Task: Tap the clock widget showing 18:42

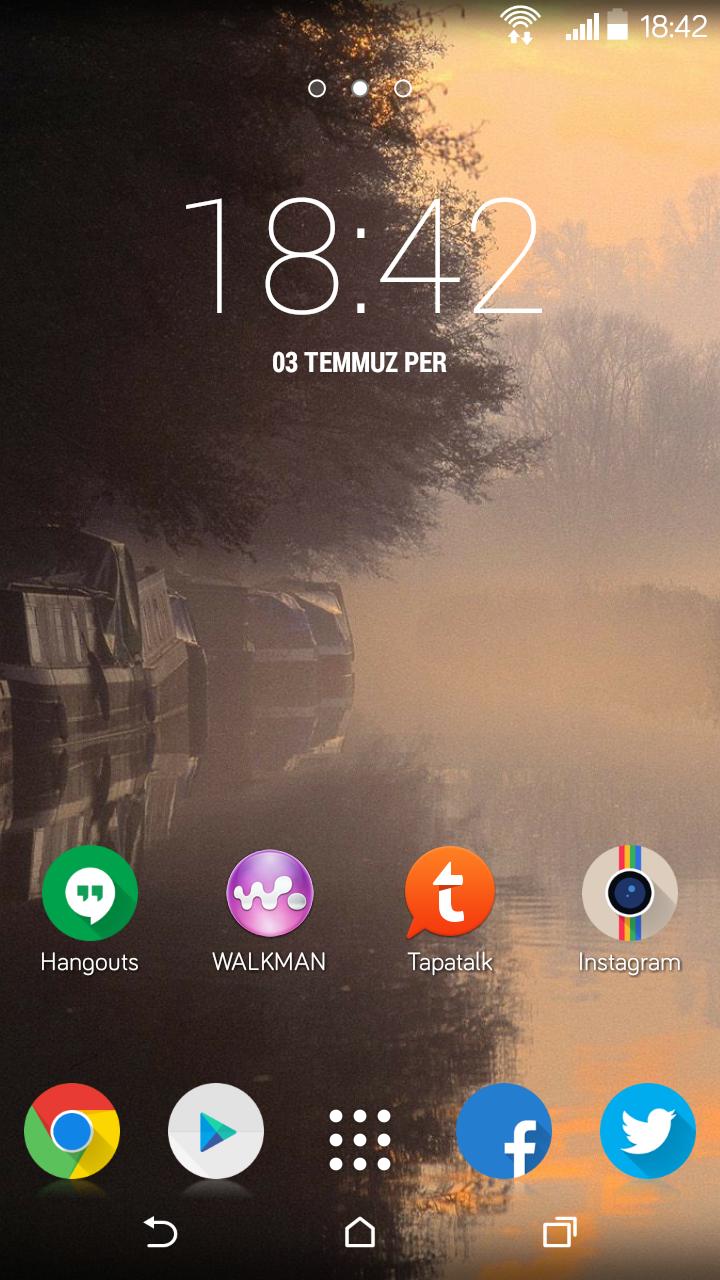Action: point(360,255)
